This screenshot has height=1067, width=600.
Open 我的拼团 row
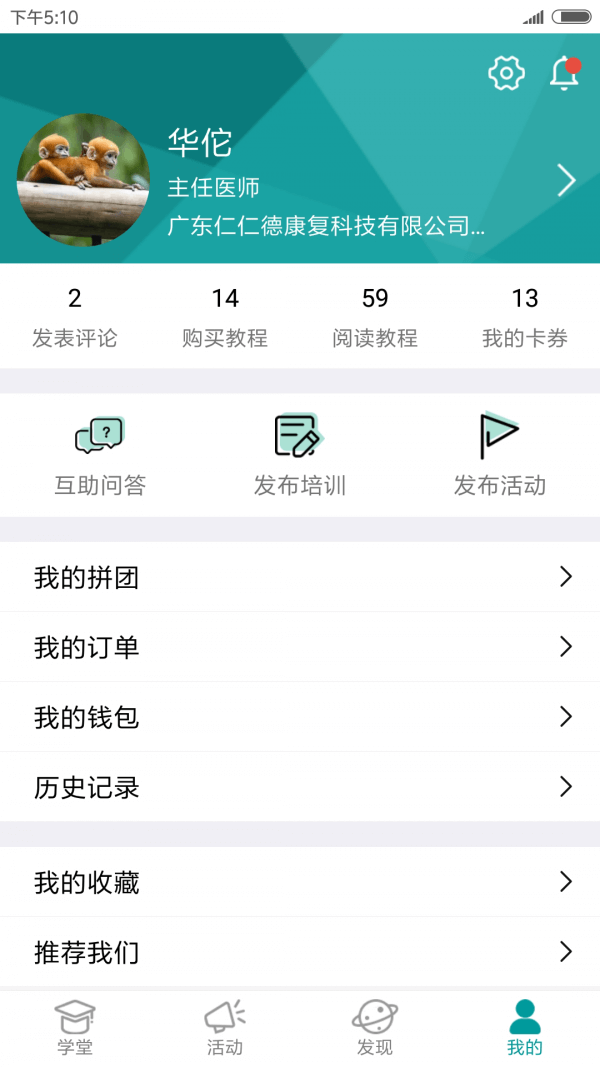click(300, 577)
